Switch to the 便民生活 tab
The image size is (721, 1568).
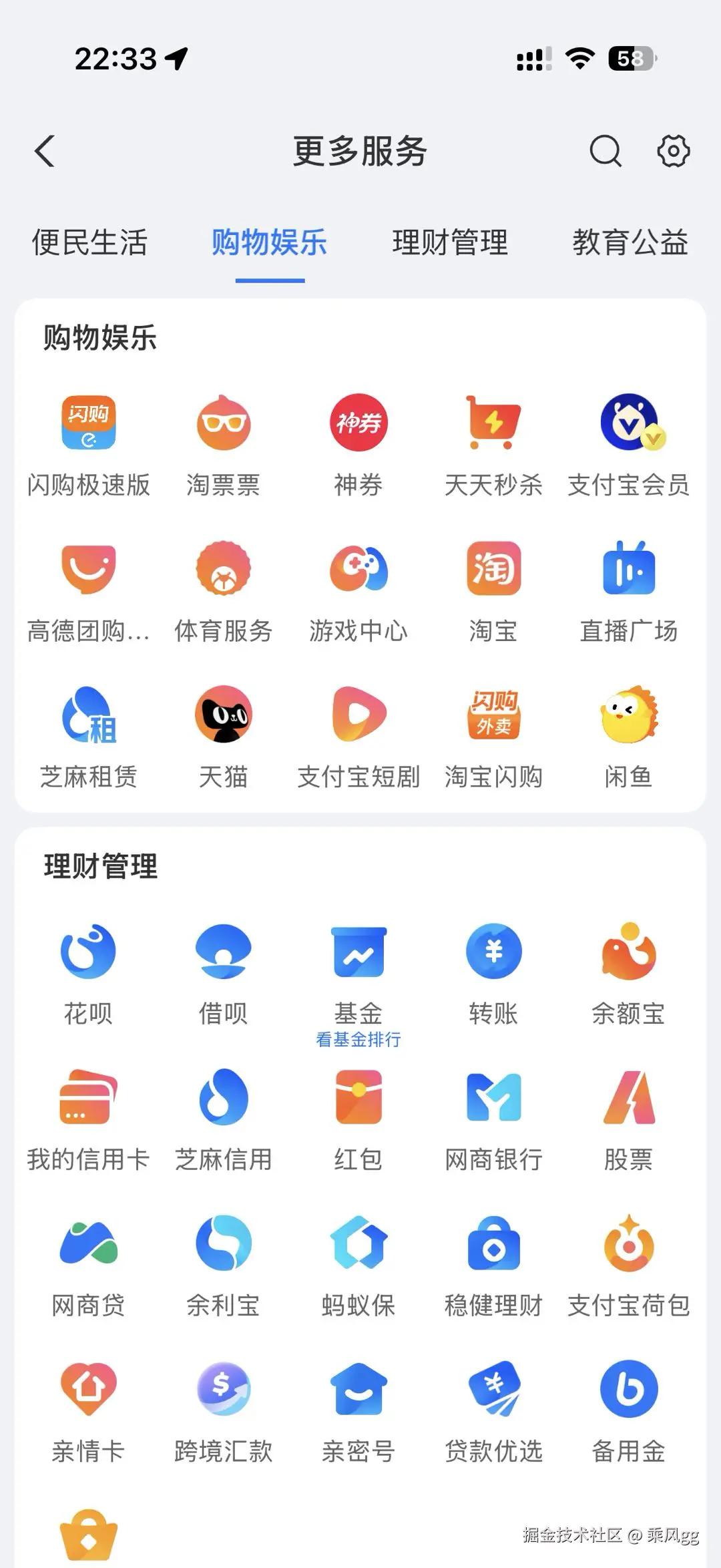[x=89, y=242]
